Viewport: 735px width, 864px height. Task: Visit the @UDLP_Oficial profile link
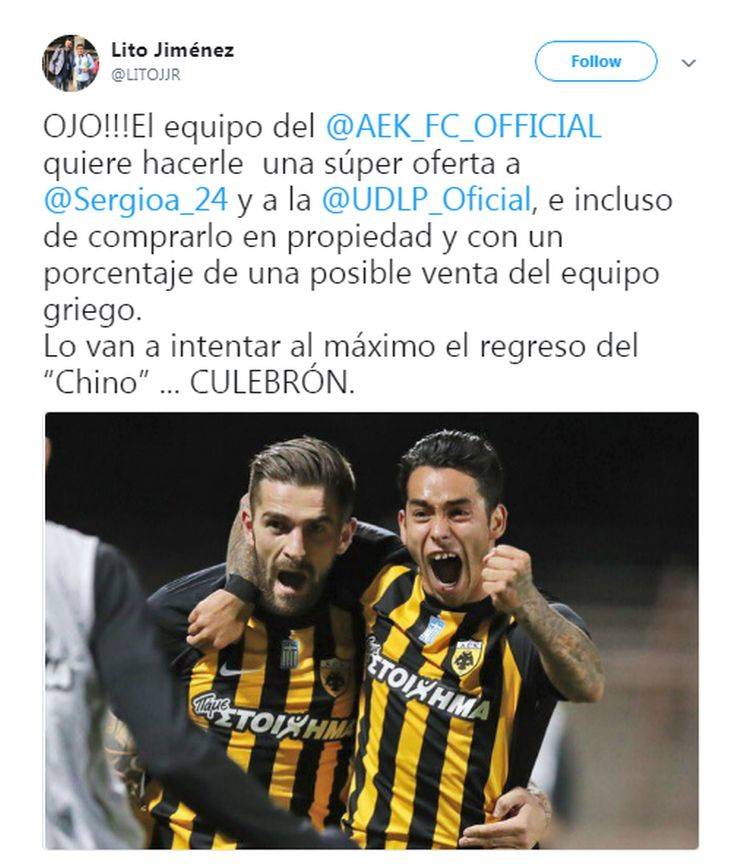pos(425,199)
